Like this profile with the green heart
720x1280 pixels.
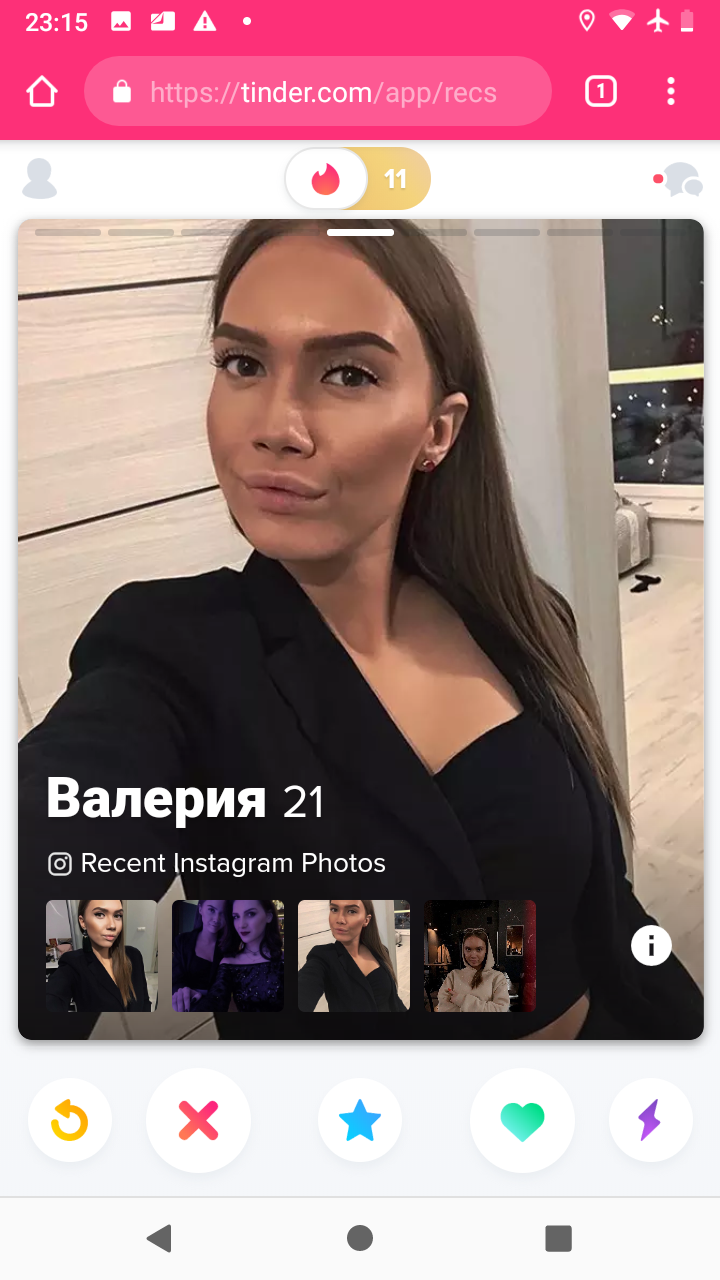(522, 1121)
